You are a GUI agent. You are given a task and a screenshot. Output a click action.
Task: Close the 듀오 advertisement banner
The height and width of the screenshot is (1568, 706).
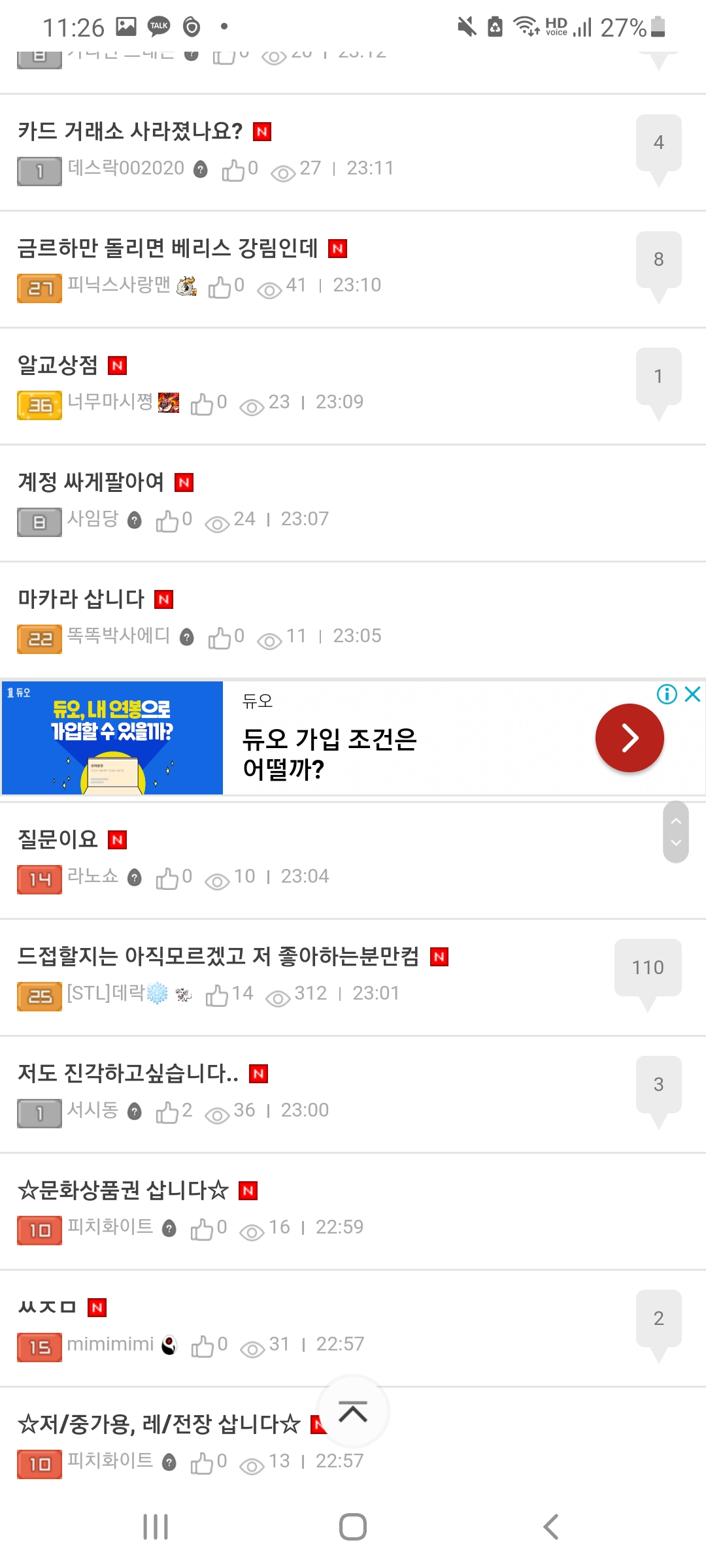pyautogui.click(x=693, y=694)
